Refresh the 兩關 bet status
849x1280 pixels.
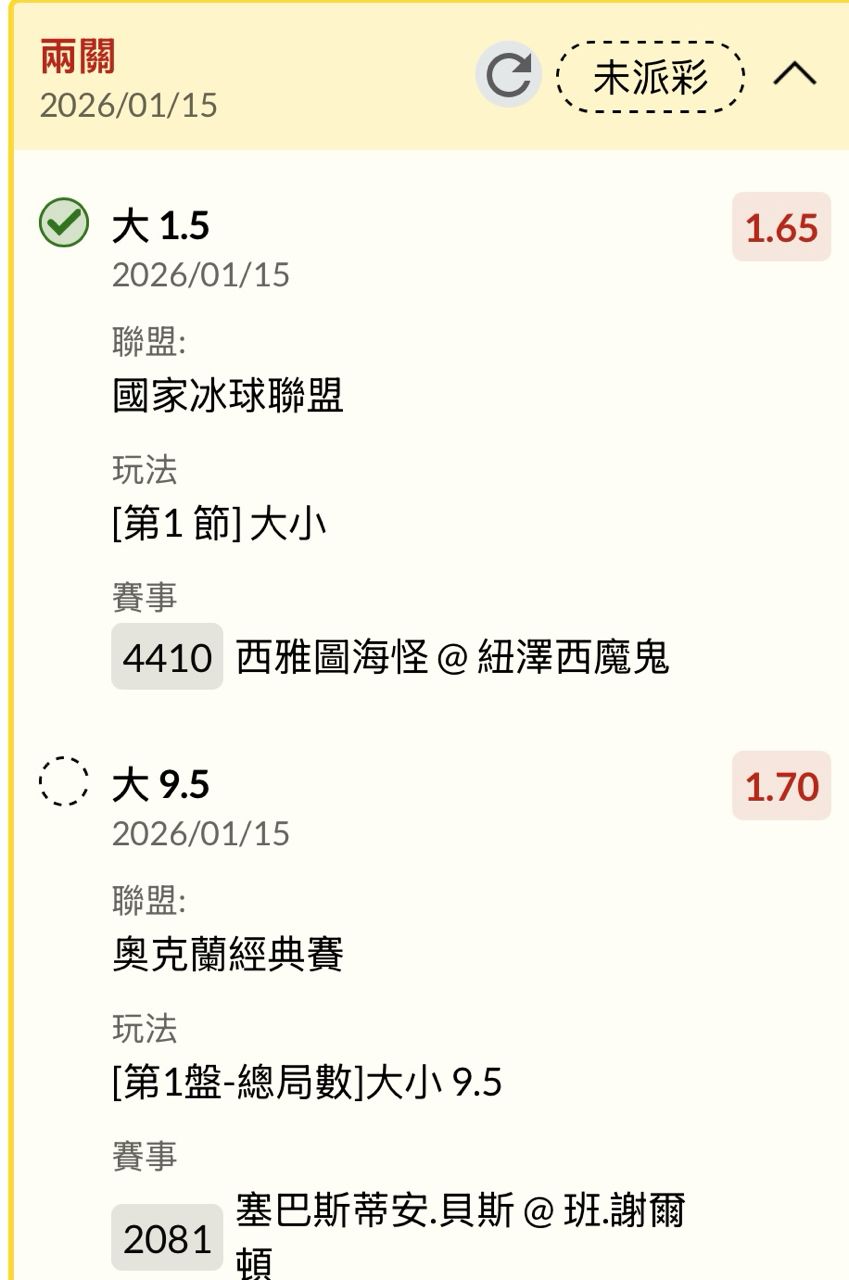pyautogui.click(x=508, y=75)
